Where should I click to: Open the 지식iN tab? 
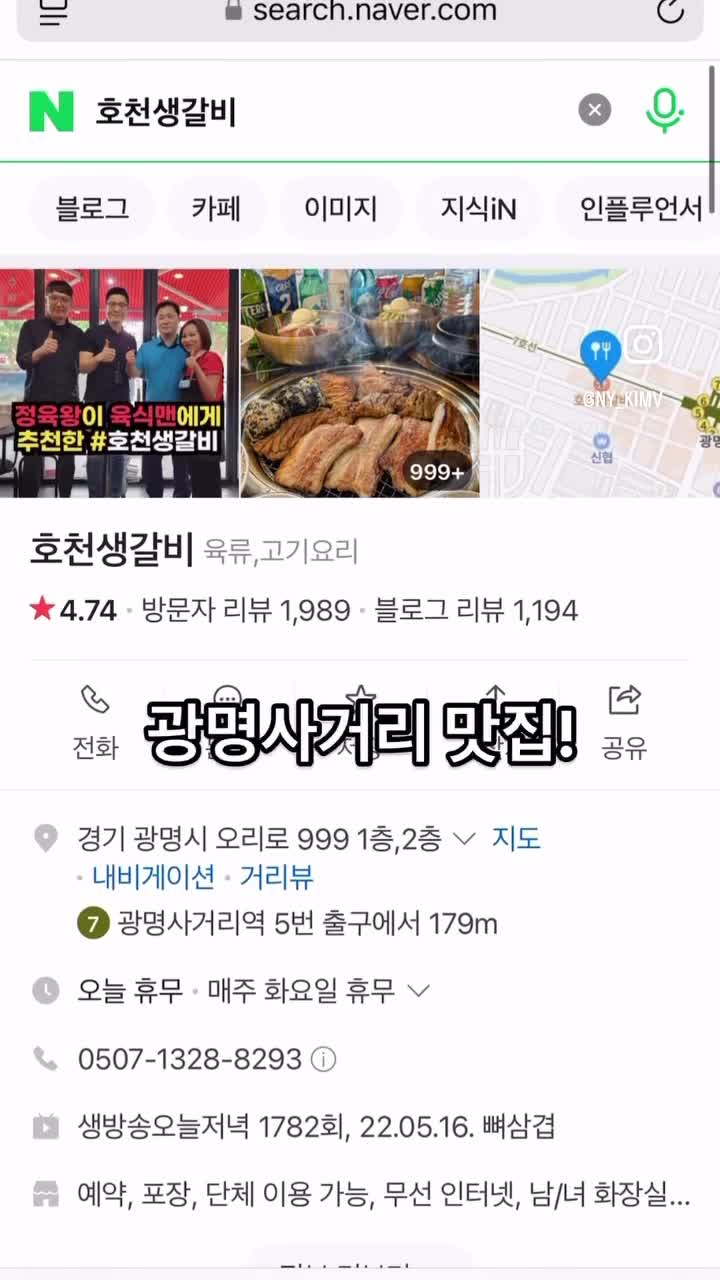point(478,209)
